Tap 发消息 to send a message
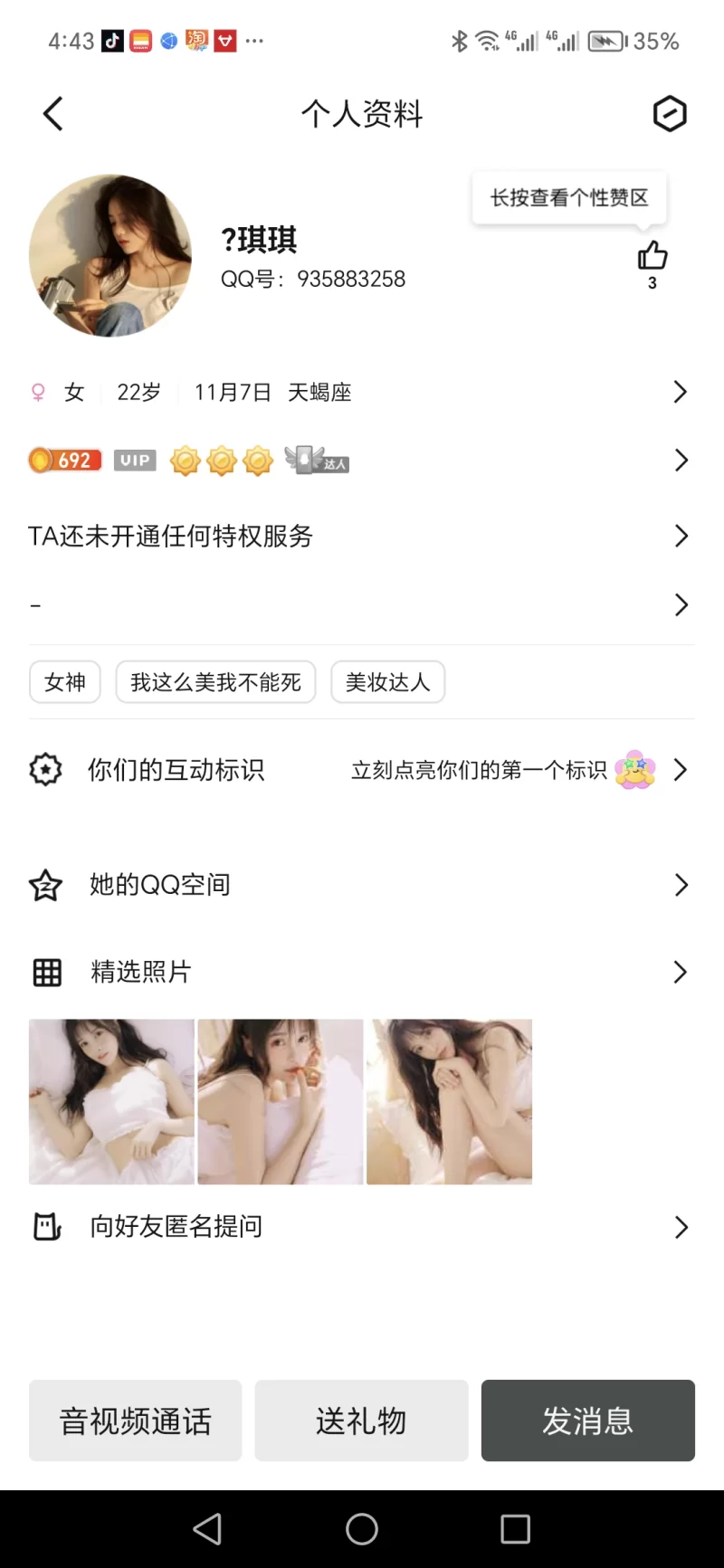 587,1421
